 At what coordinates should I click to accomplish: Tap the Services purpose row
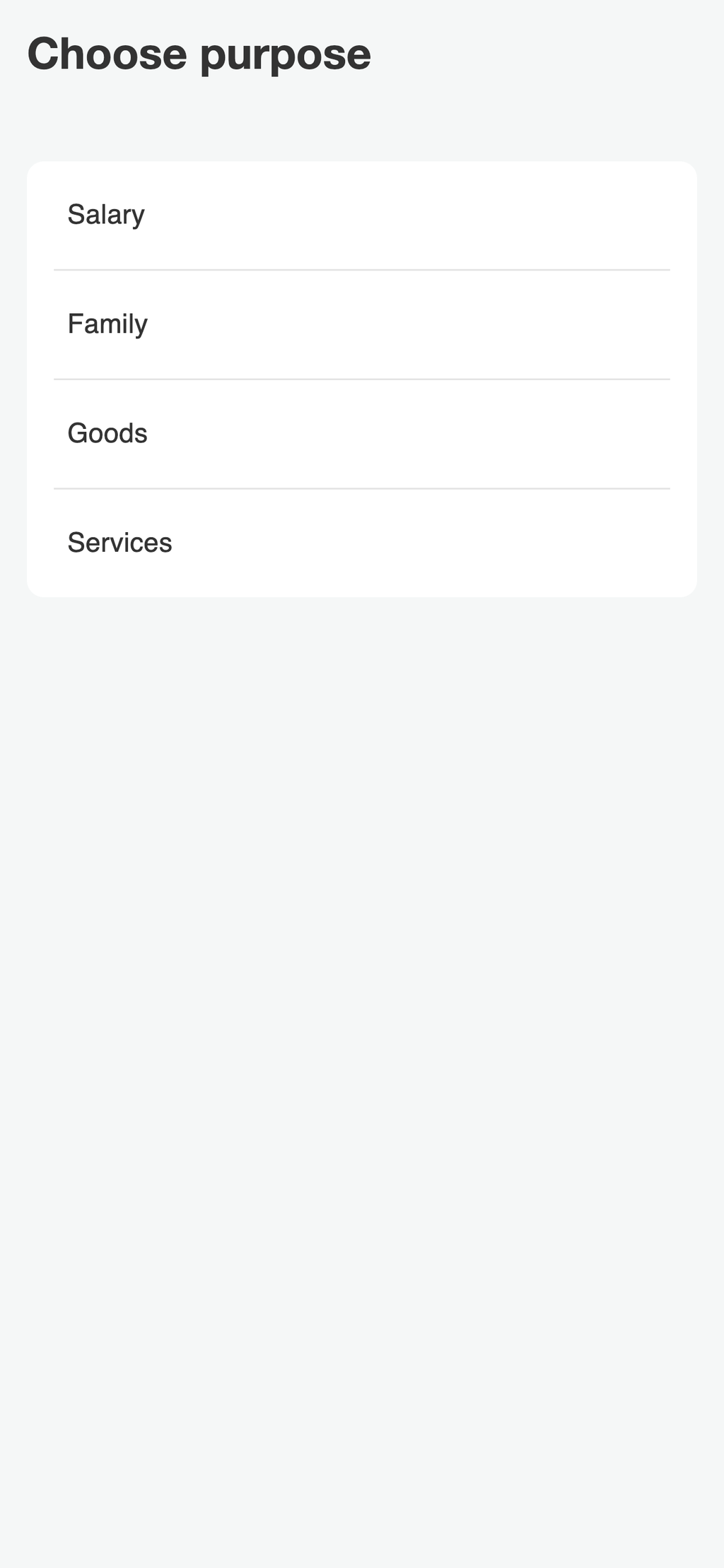coord(361,543)
